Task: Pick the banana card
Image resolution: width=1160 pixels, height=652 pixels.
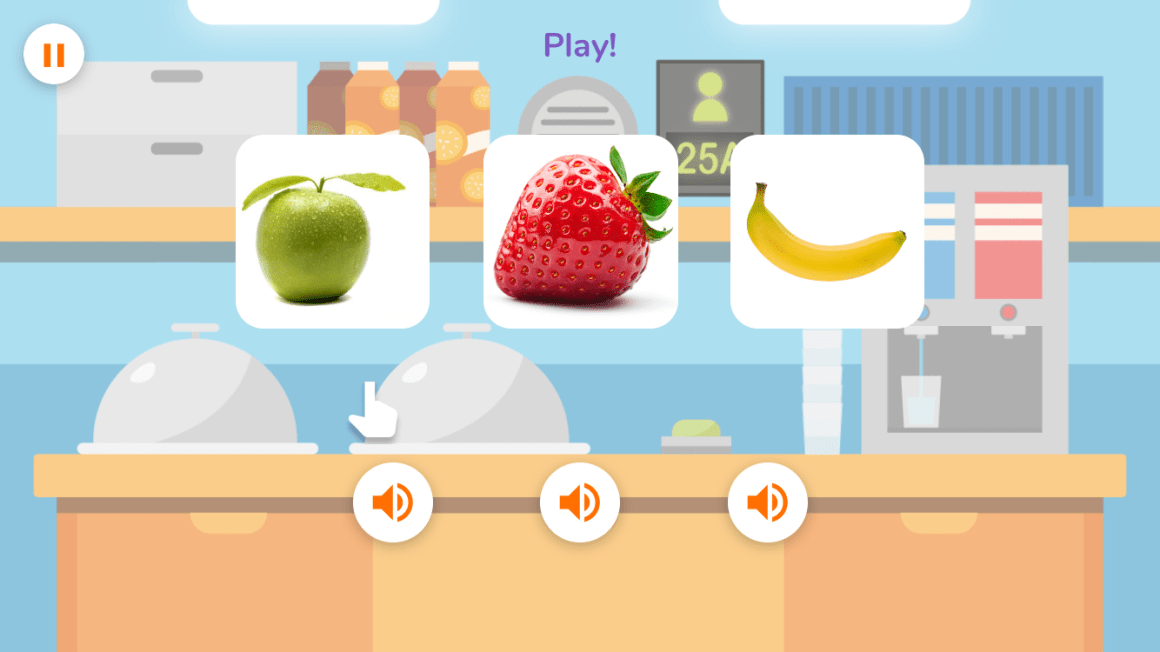Action: pos(827,232)
